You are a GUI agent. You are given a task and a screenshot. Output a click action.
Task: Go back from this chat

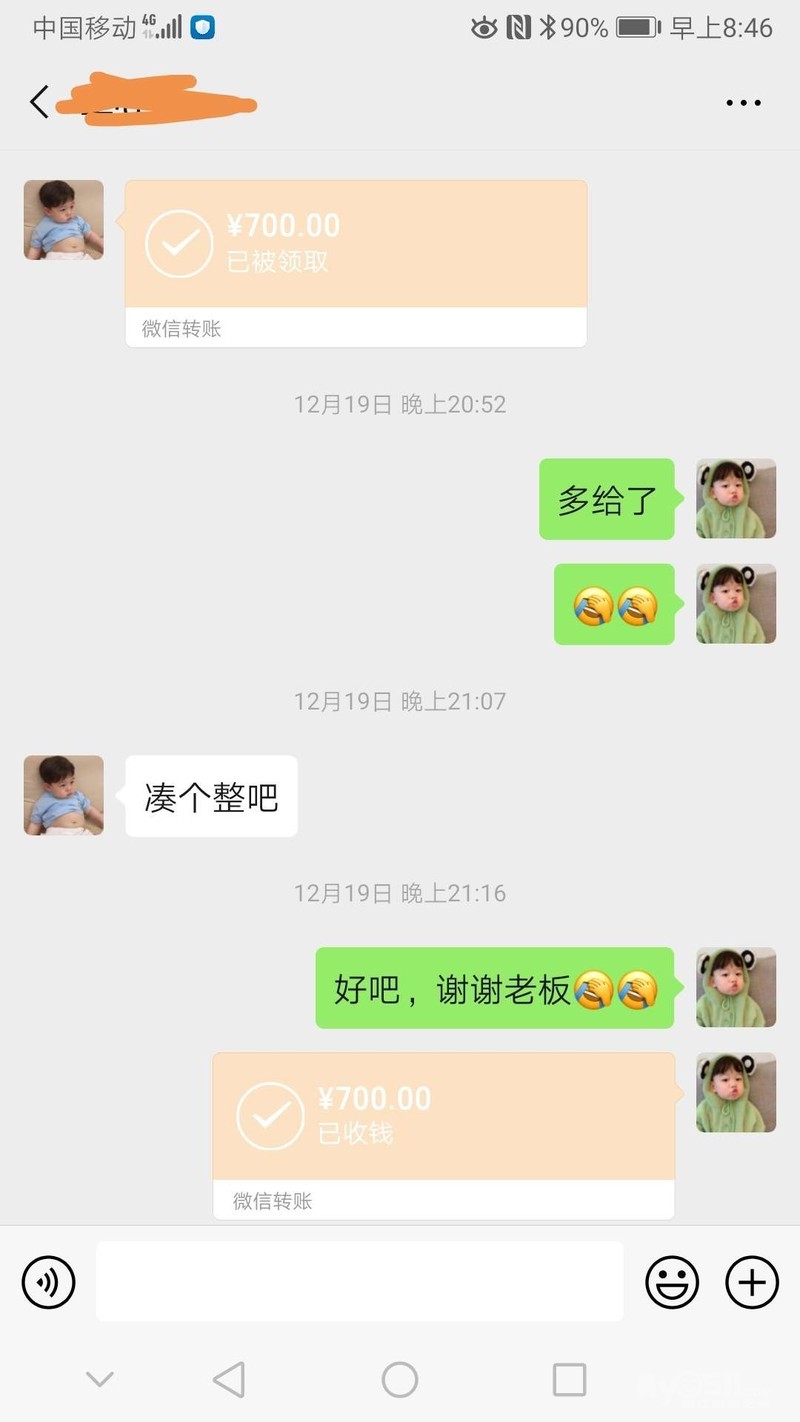[39, 102]
